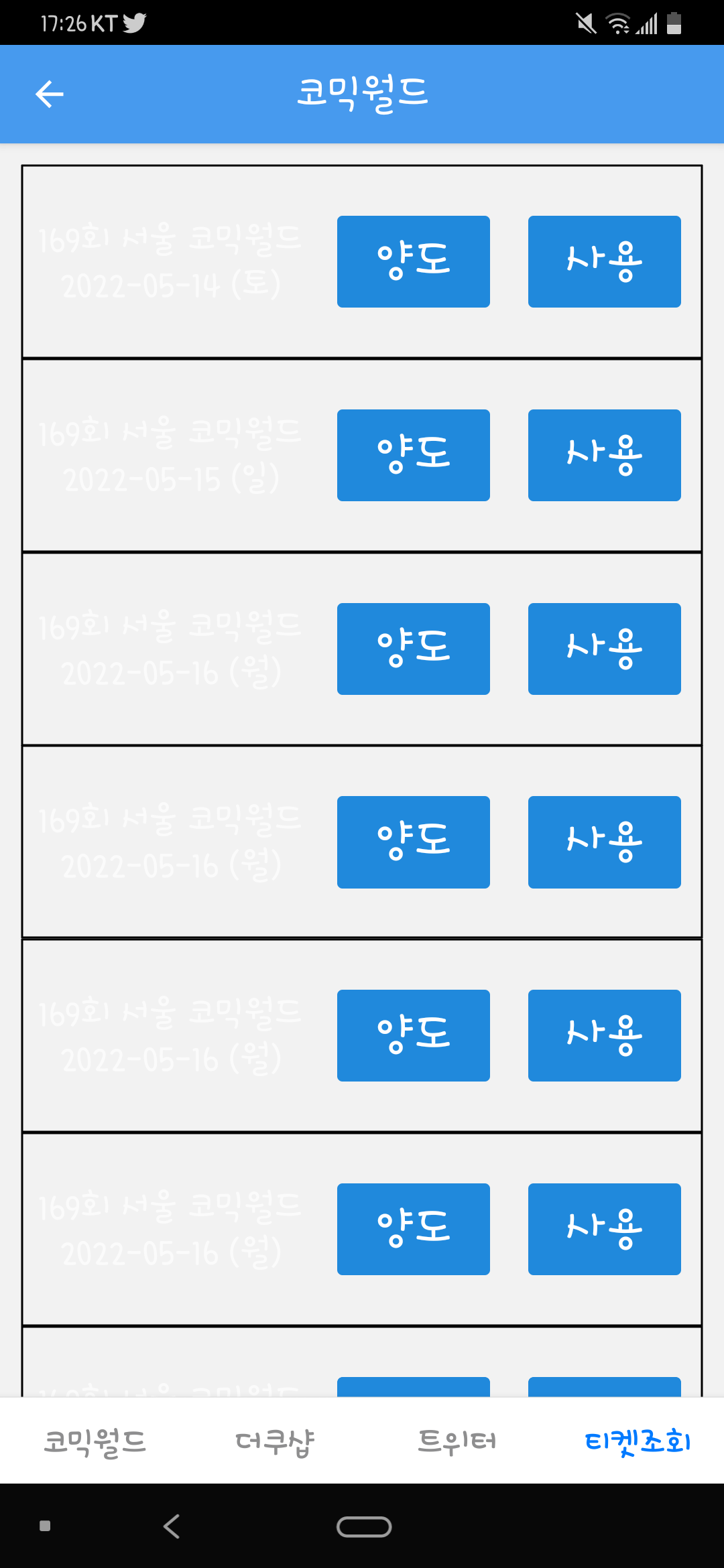
Task: Transfer the 2022-05-15 (일) ticket via 양도
Action: tap(413, 455)
